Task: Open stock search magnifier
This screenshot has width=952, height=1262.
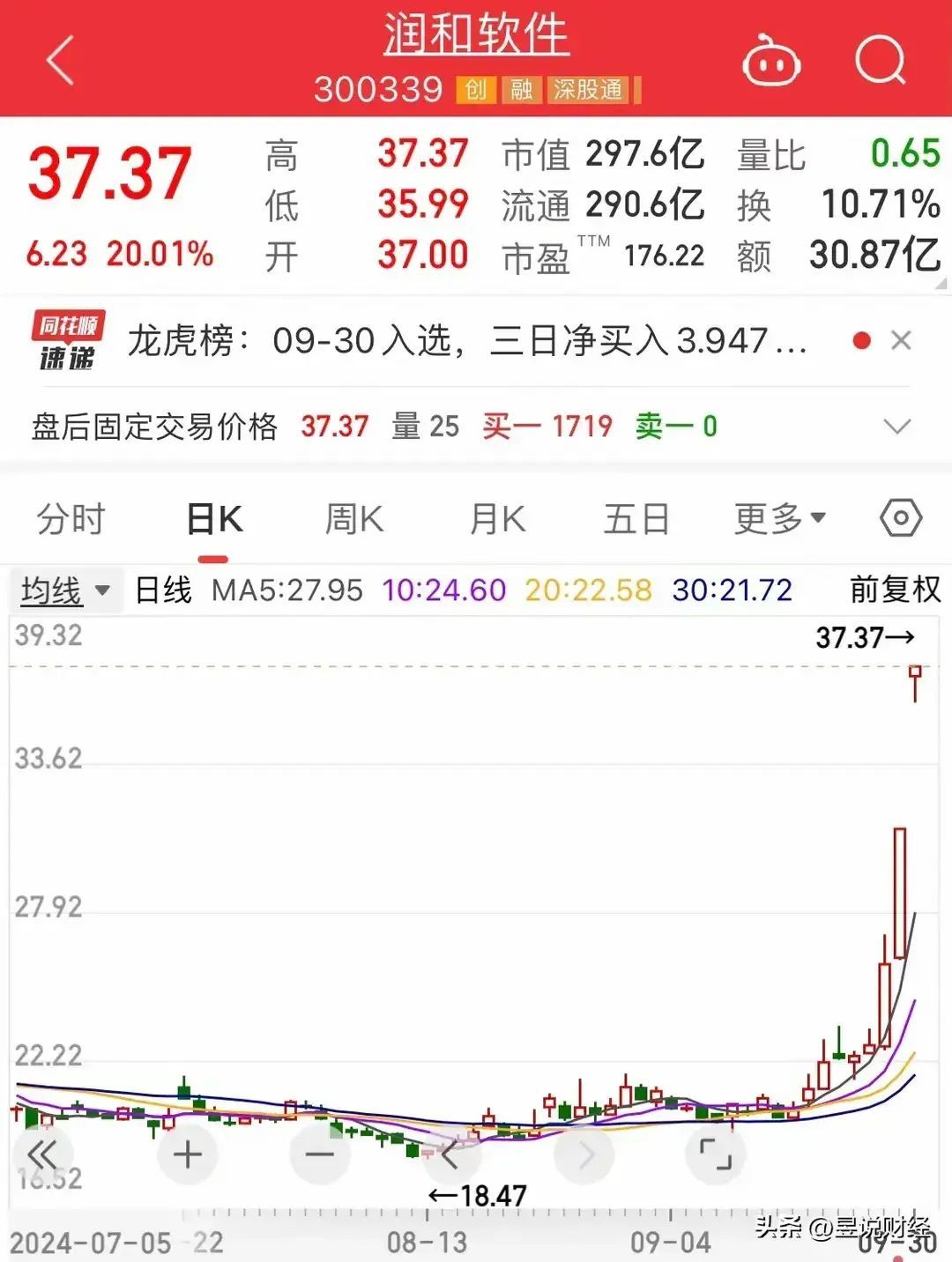Action: click(880, 61)
